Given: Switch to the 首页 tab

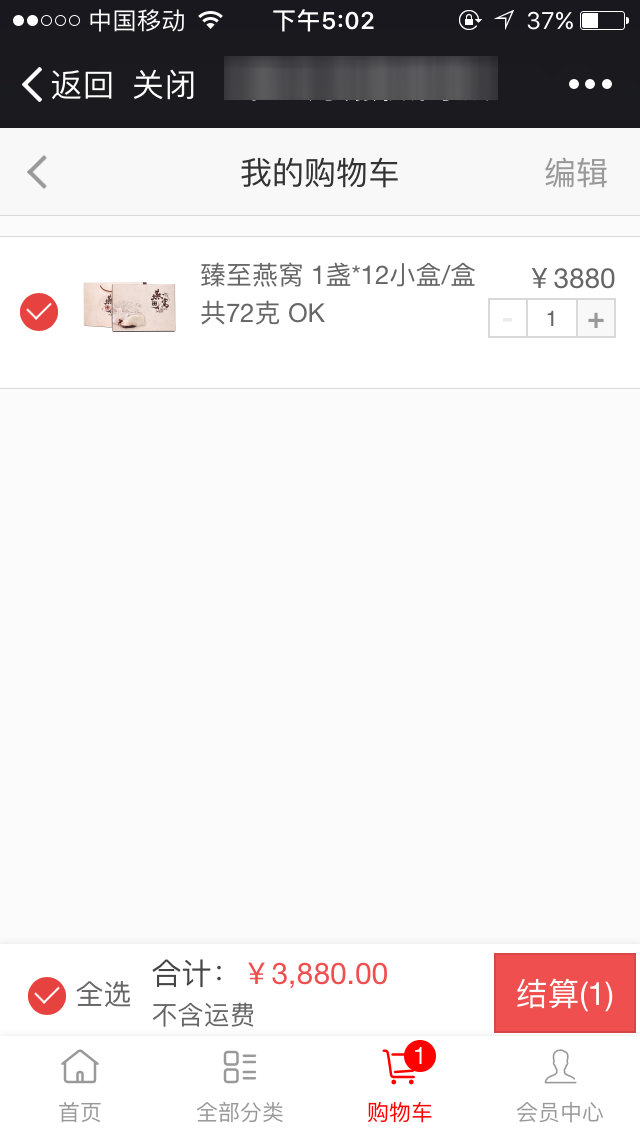Looking at the screenshot, I should tap(80, 1085).
